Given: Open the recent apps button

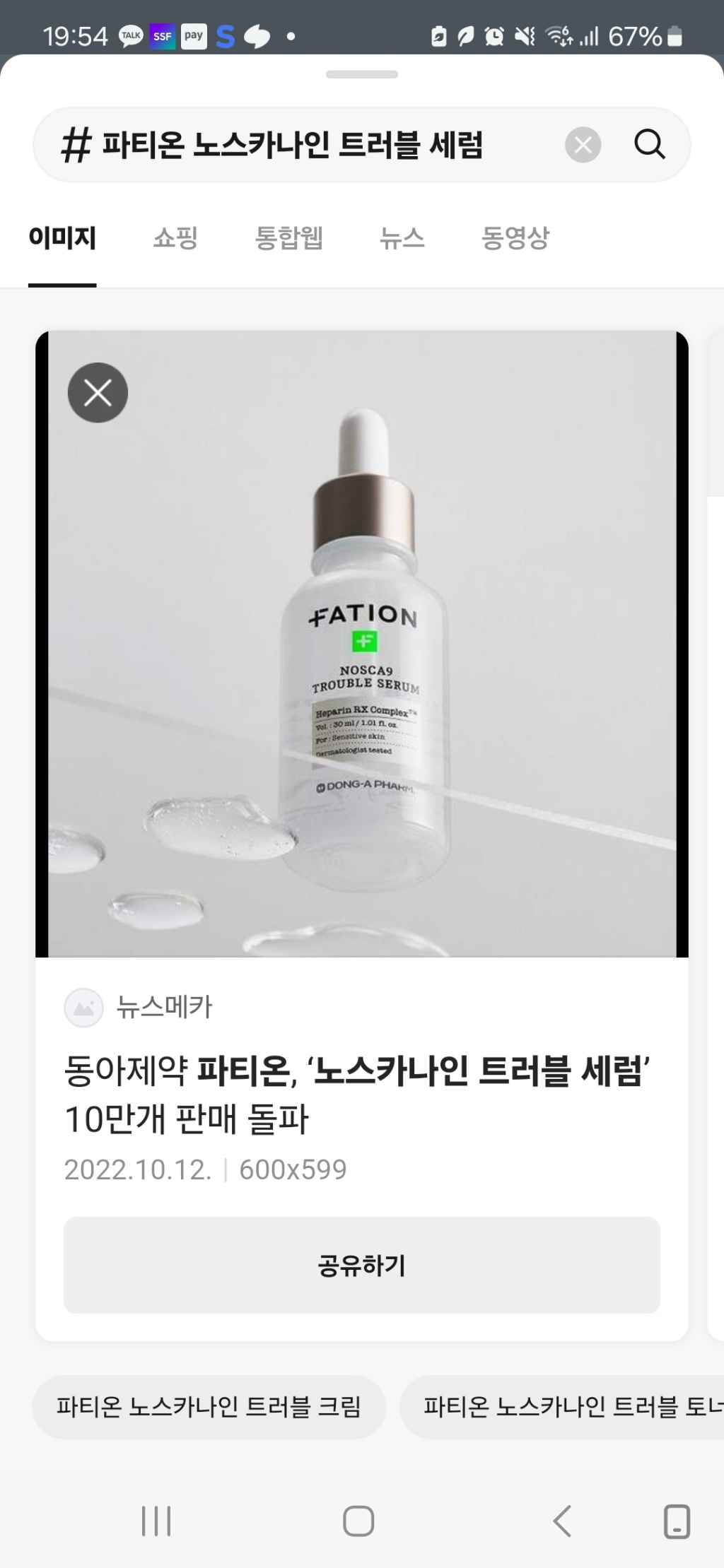Looking at the screenshot, I should 156,1521.
